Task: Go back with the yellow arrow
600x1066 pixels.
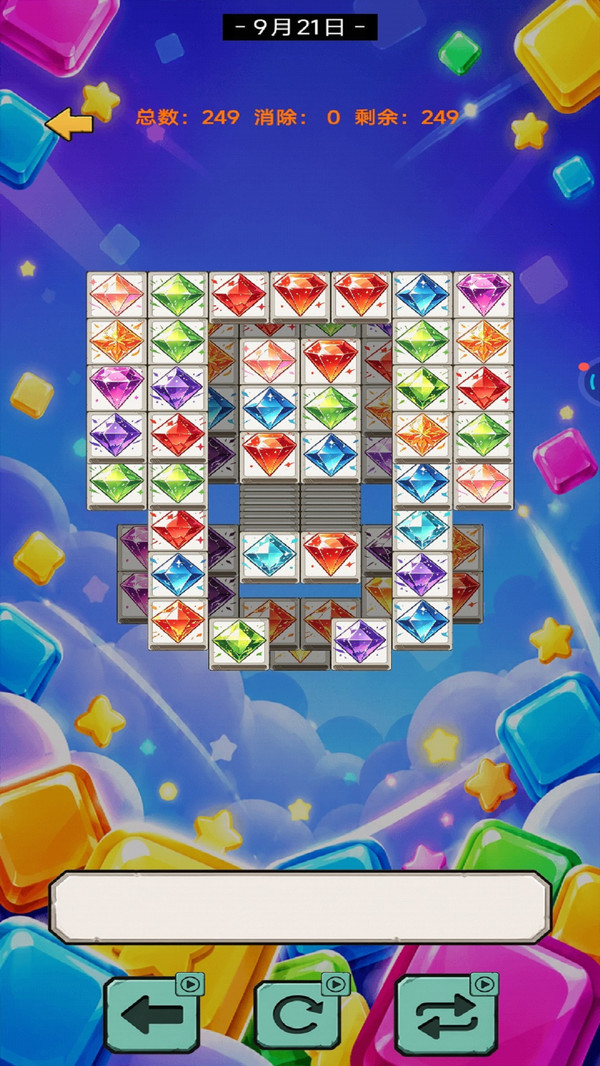Action: pos(69,124)
